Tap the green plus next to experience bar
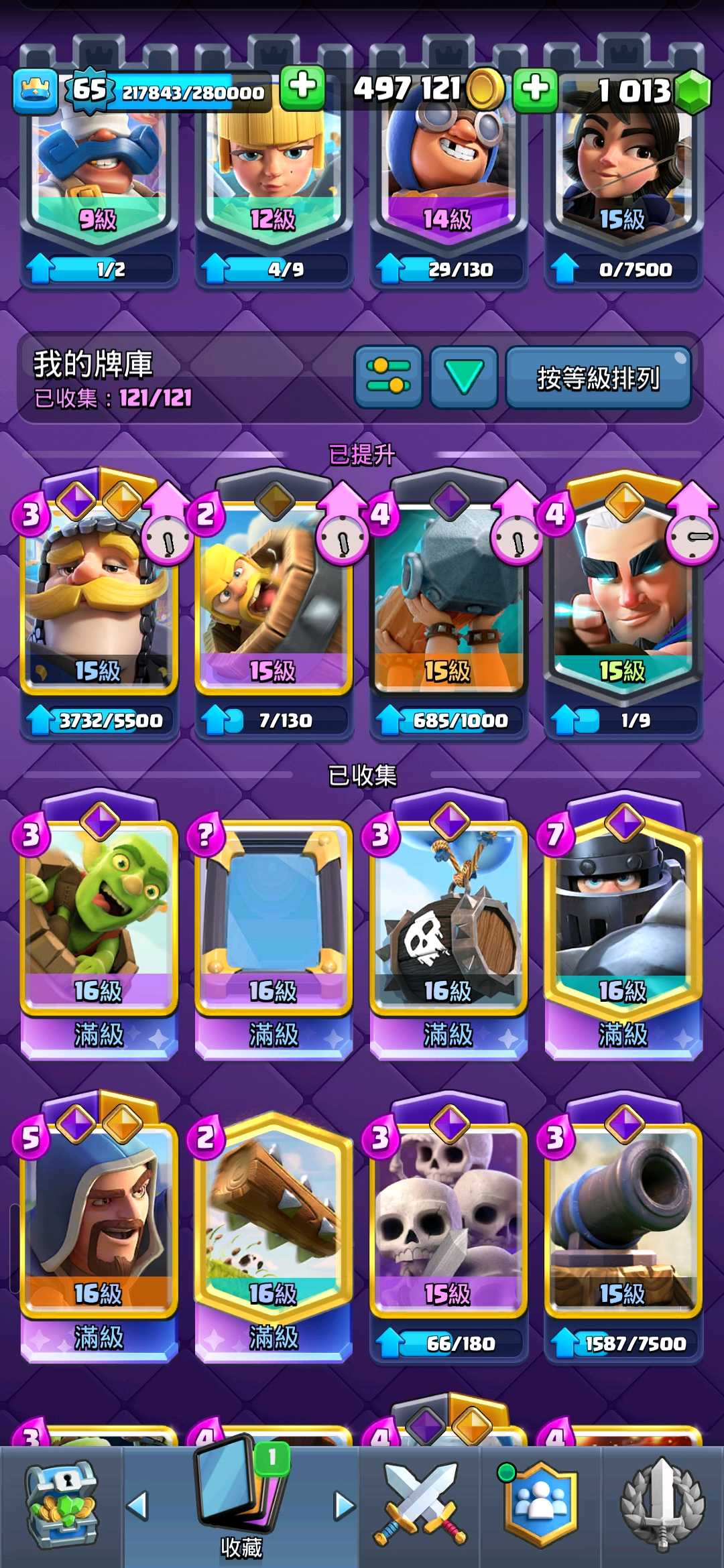724x1568 pixels. coord(302,88)
